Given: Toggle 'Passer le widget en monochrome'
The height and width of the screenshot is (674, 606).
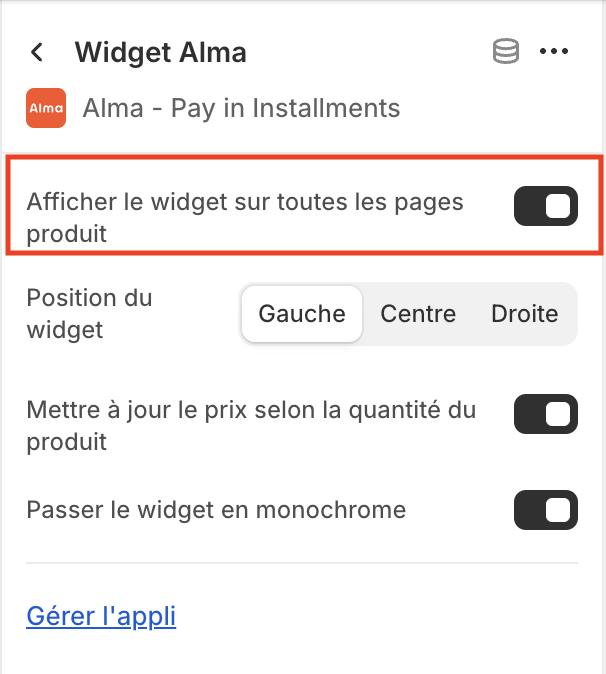Looking at the screenshot, I should point(545,510).
